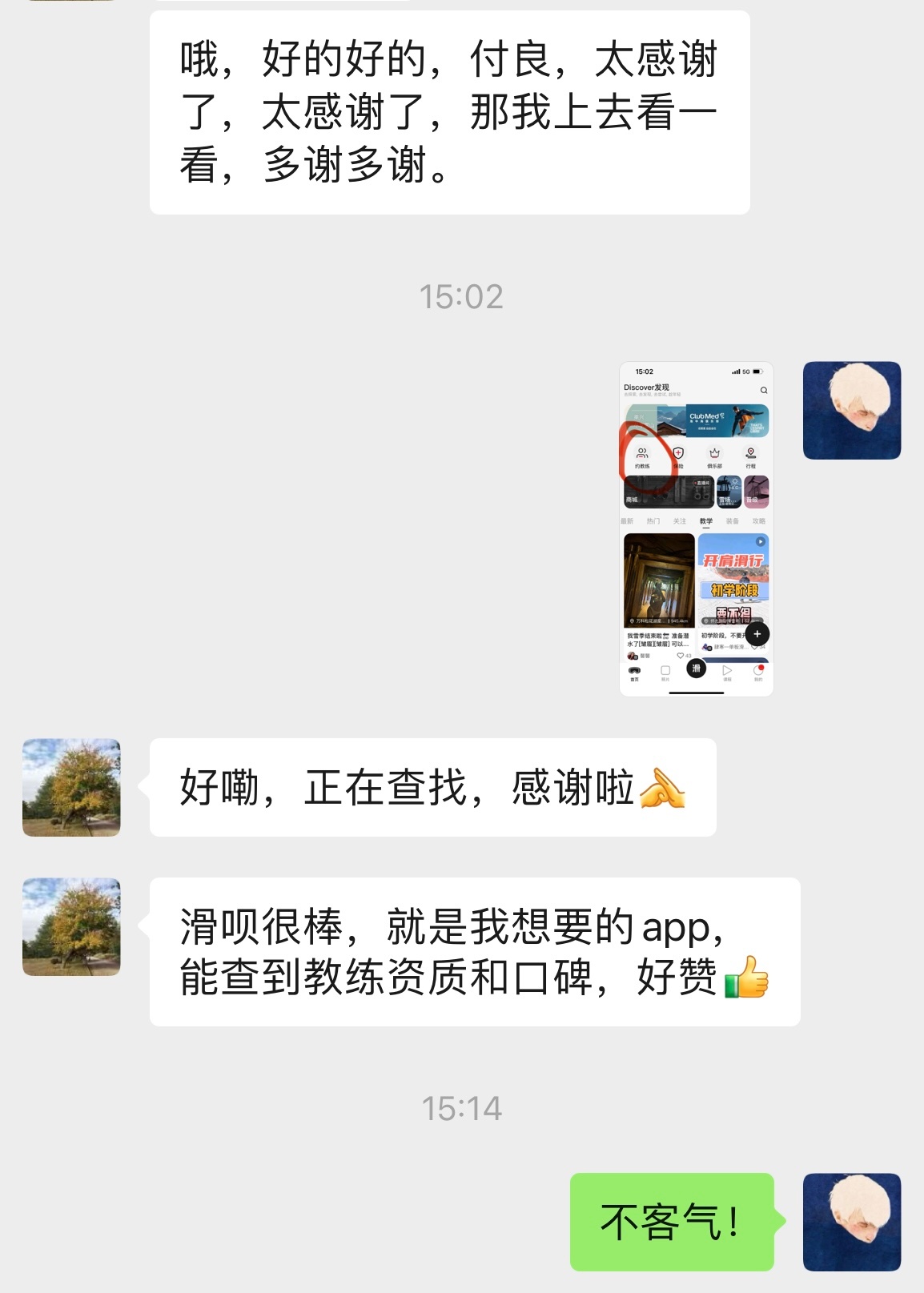Open the shared app screenshot image
This screenshot has width=924, height=1293.
(x=696, y=528)
